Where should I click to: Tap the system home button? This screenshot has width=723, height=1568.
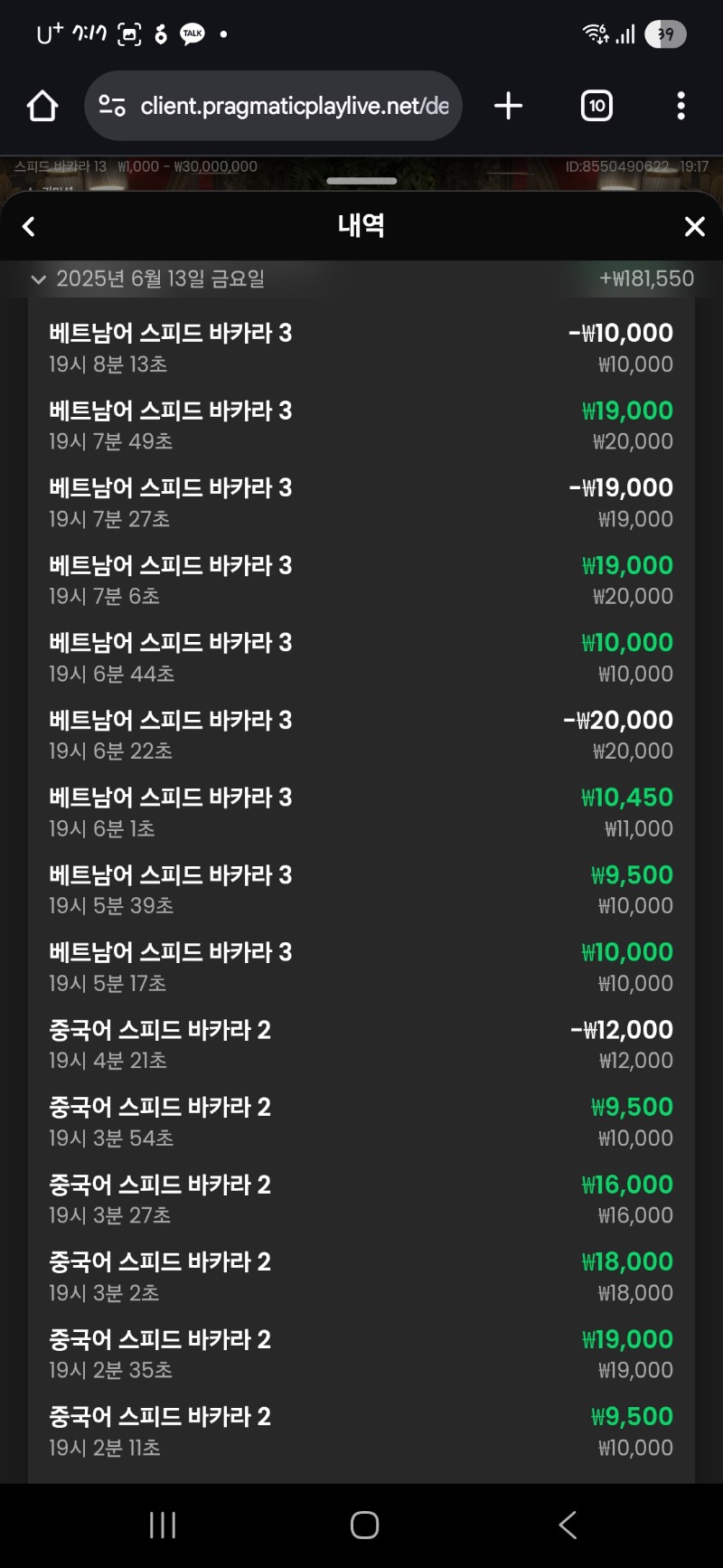(364, 1525)
